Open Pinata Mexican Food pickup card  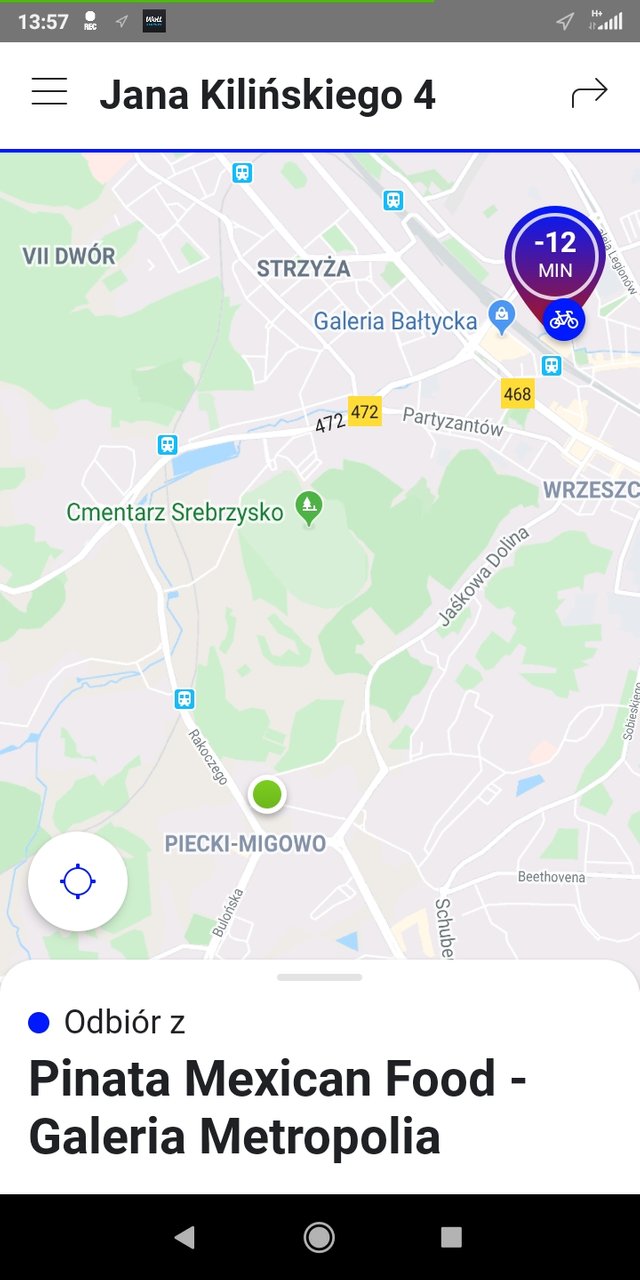tap(320, 1078)
